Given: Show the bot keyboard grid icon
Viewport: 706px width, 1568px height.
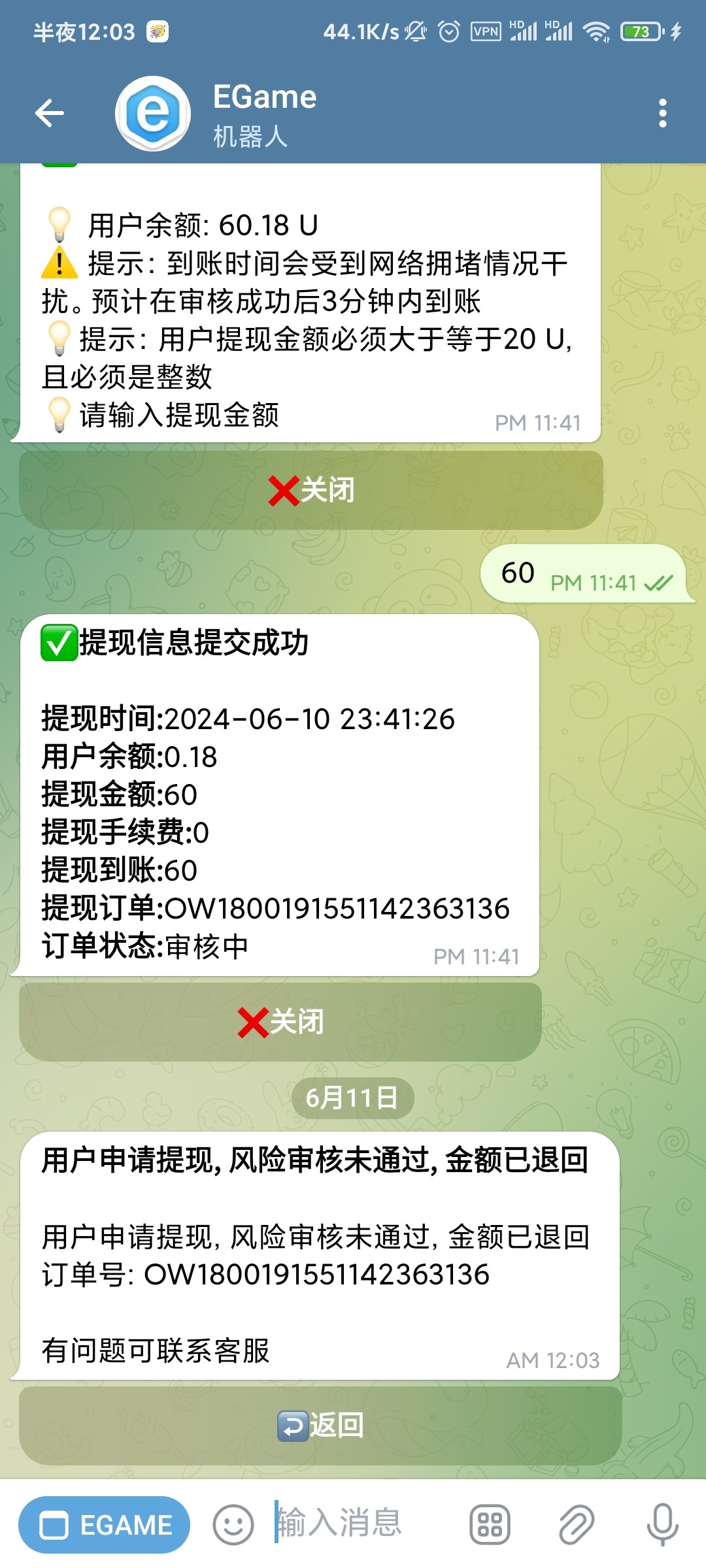Looking at the screenshot, I should (x=490, y=1525).
